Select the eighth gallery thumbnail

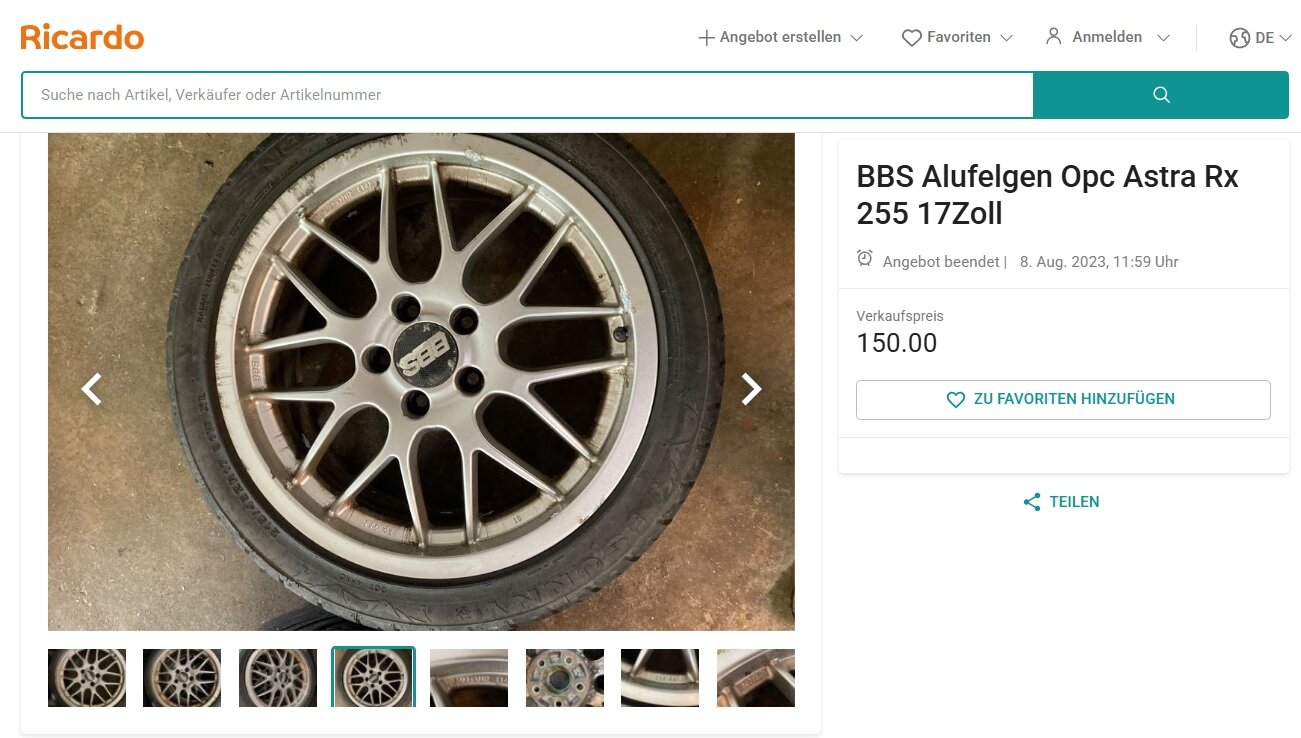(756, 678)
